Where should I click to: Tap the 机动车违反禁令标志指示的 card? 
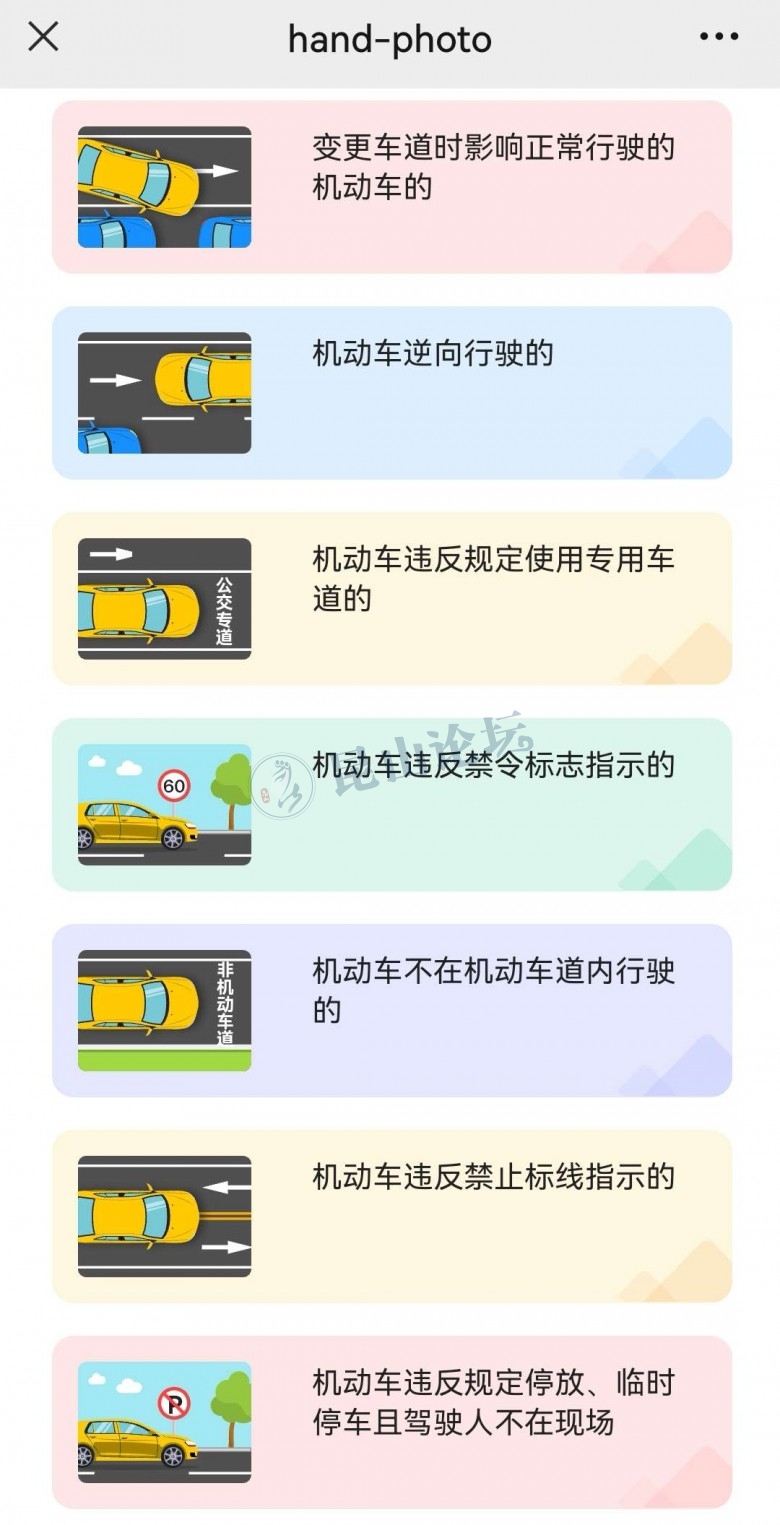[392, 805]
